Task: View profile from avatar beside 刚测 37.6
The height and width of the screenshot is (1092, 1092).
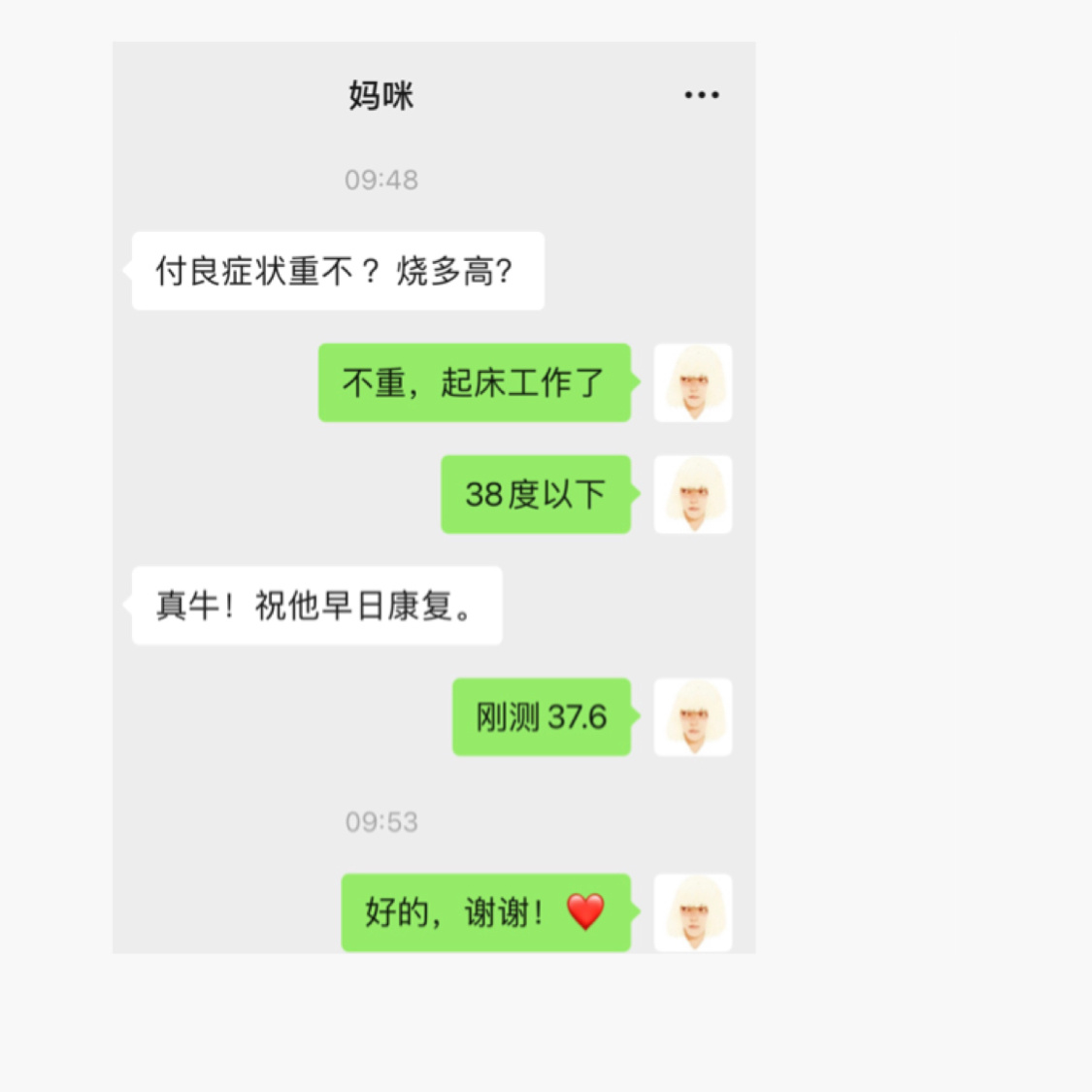Action: (692, 716)
